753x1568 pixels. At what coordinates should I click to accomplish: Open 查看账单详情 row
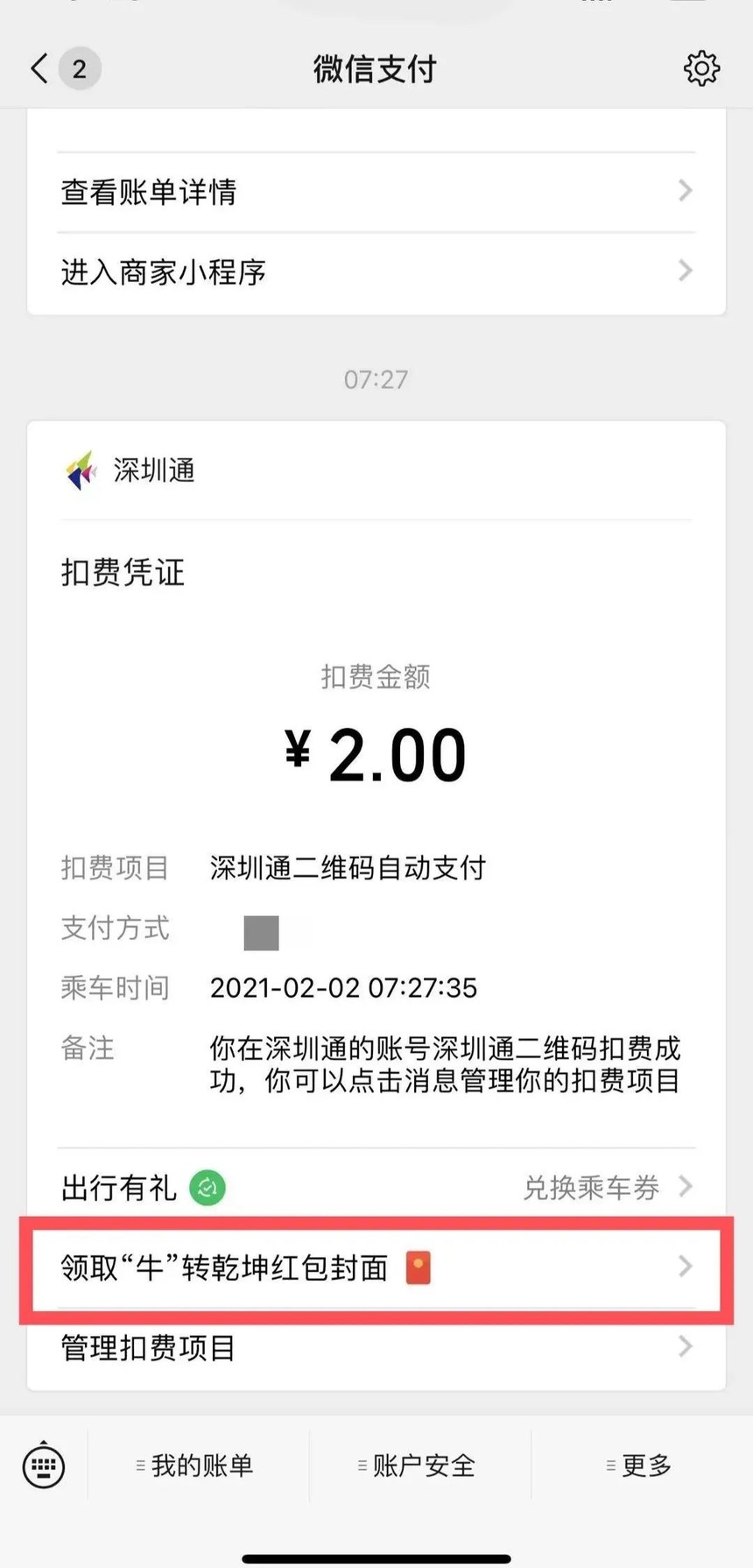point(376,192)
